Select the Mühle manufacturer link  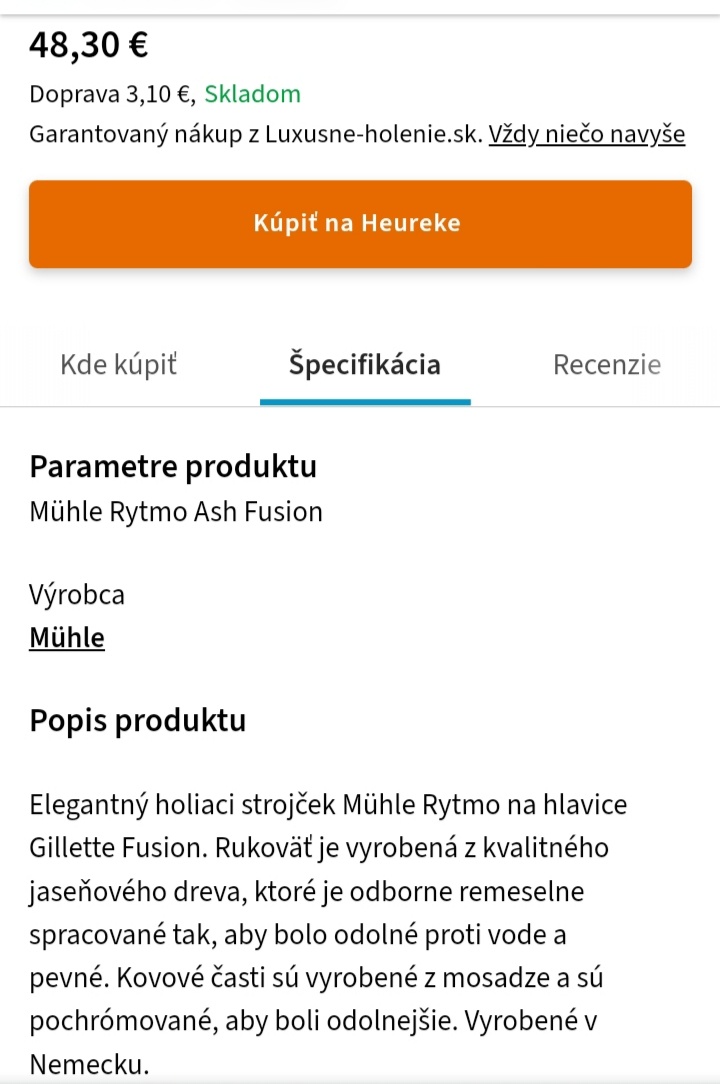pyautogui.click(x=66, y=637)
